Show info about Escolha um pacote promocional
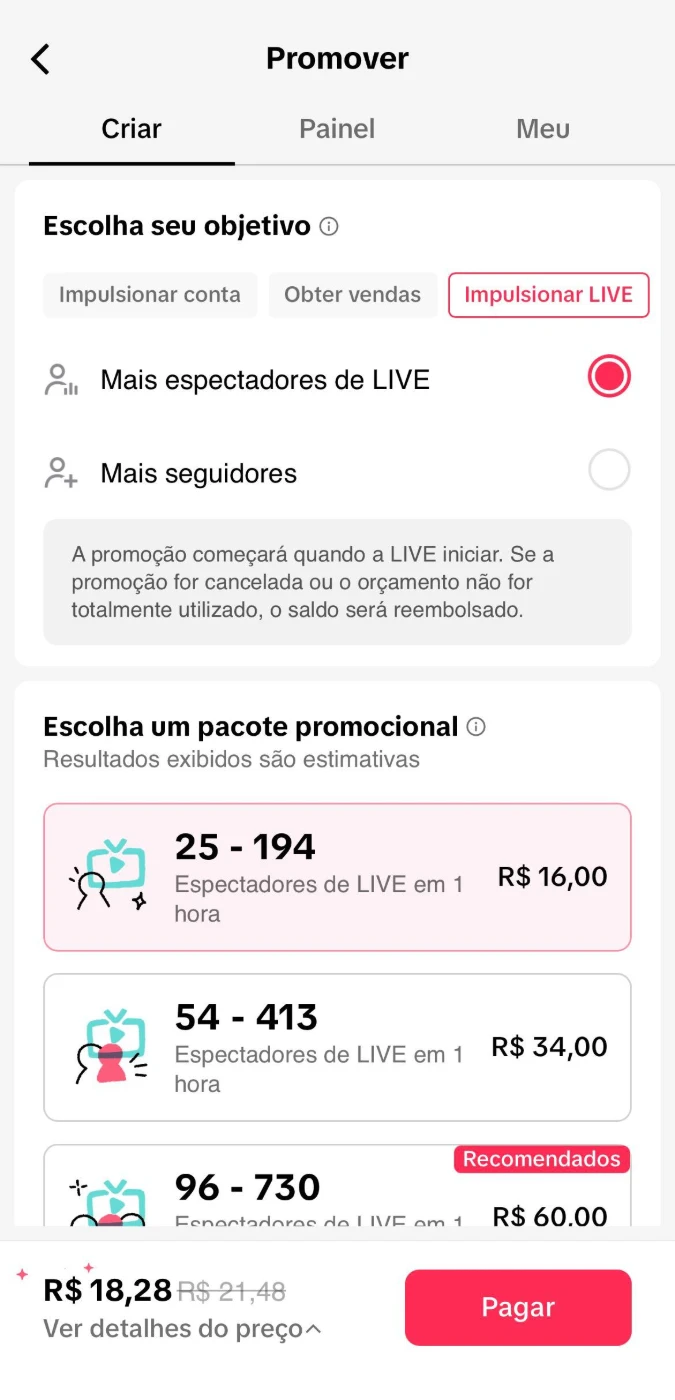This screenshot has height=1400, width=675. [476, 727]
